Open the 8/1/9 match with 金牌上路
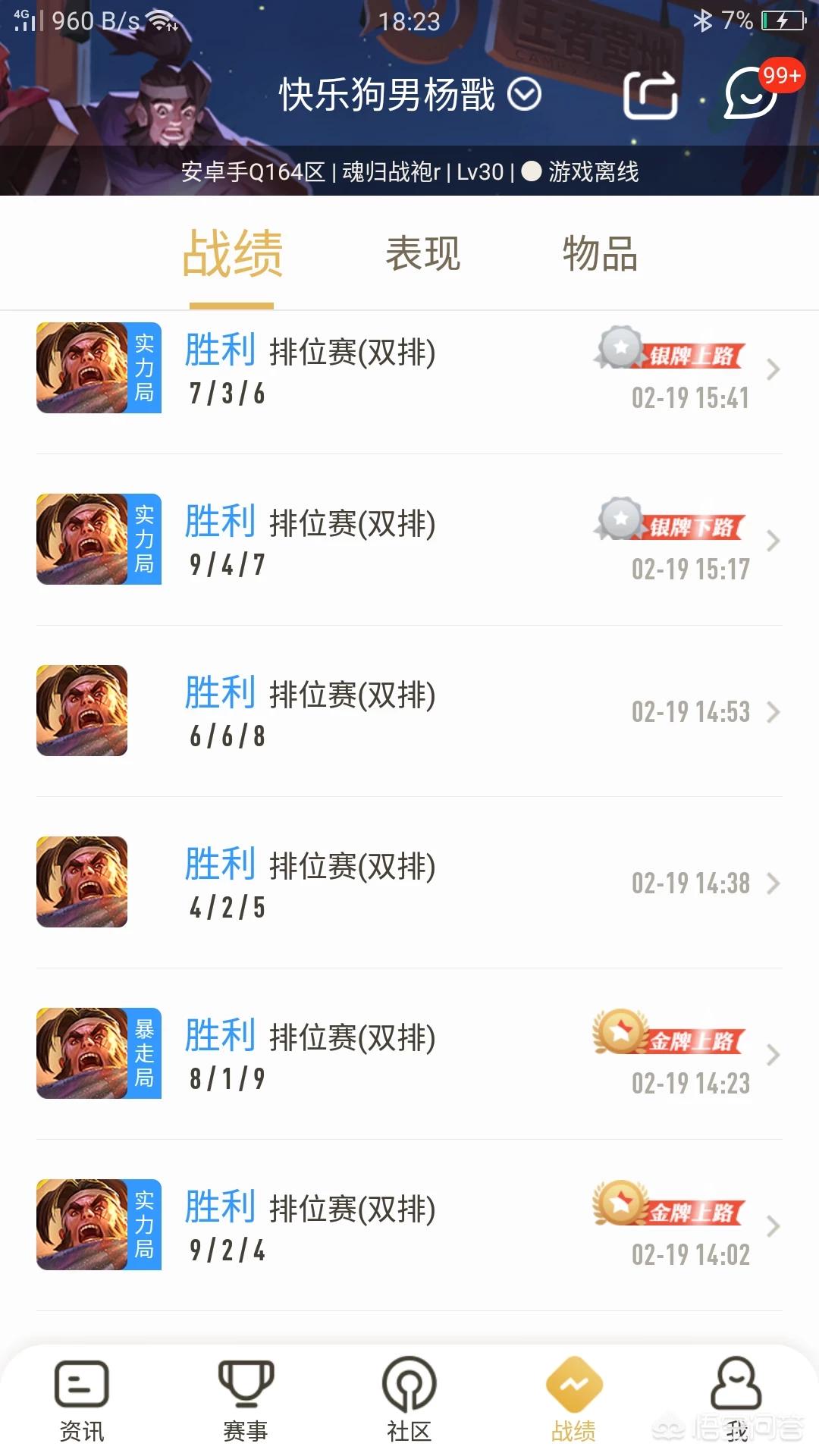The height and width of the screenshot is (1456, 819). pos(409,1054)
